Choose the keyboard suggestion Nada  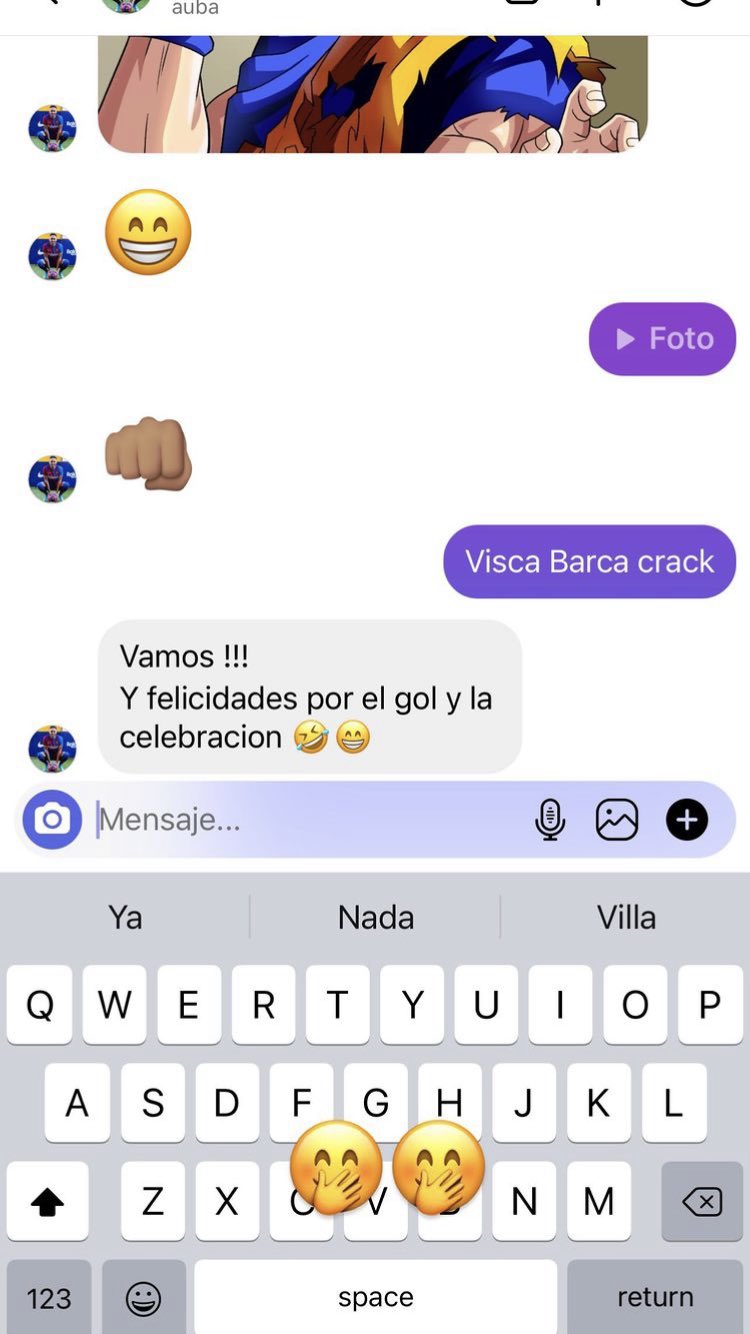pyautogui.click(x=375, y=917)
